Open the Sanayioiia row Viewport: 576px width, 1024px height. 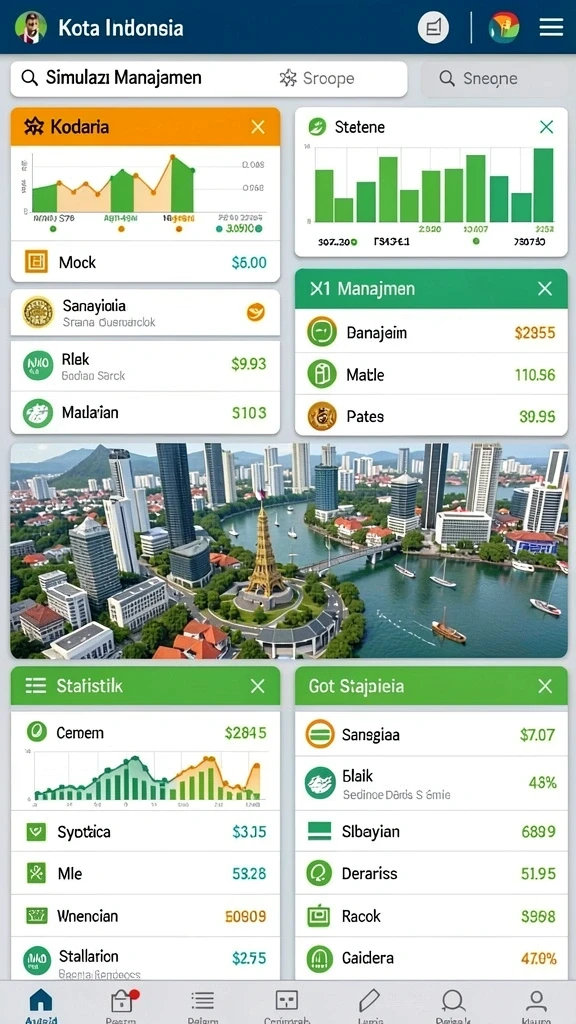[145, 313]
